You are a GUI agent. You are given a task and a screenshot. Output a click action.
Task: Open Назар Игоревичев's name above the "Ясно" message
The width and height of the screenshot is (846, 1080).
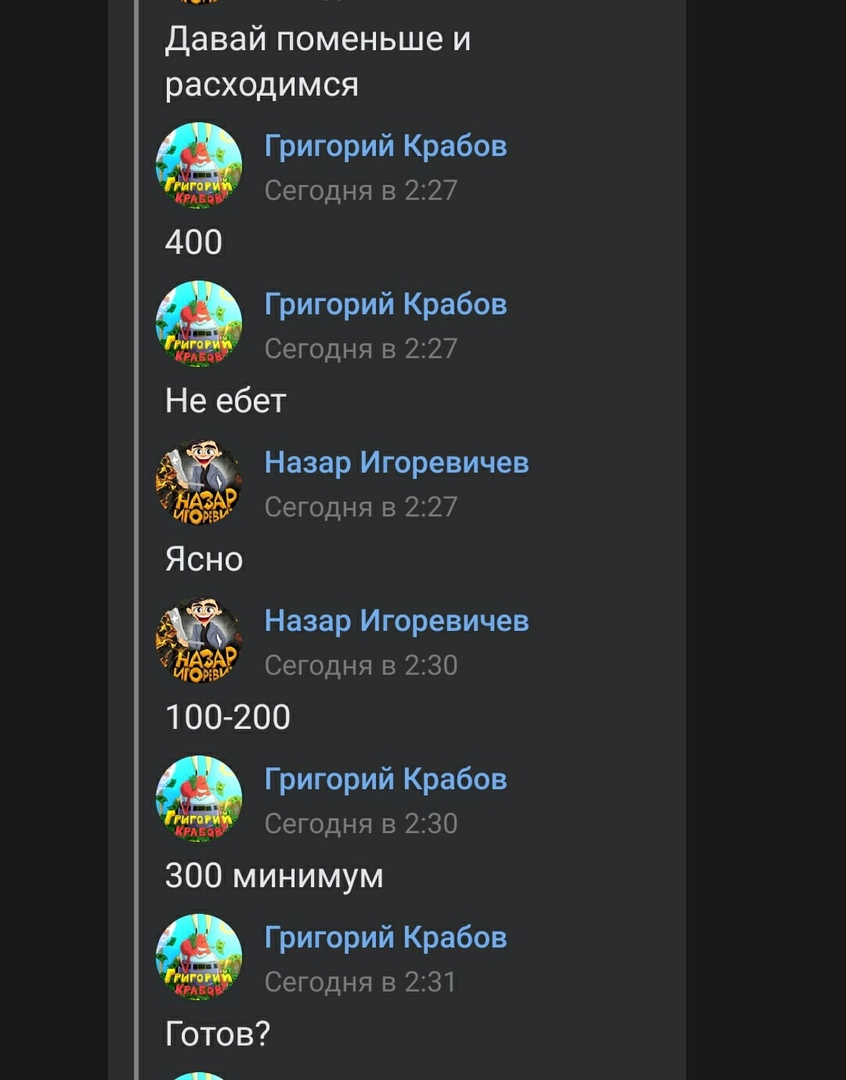[396, 463]
